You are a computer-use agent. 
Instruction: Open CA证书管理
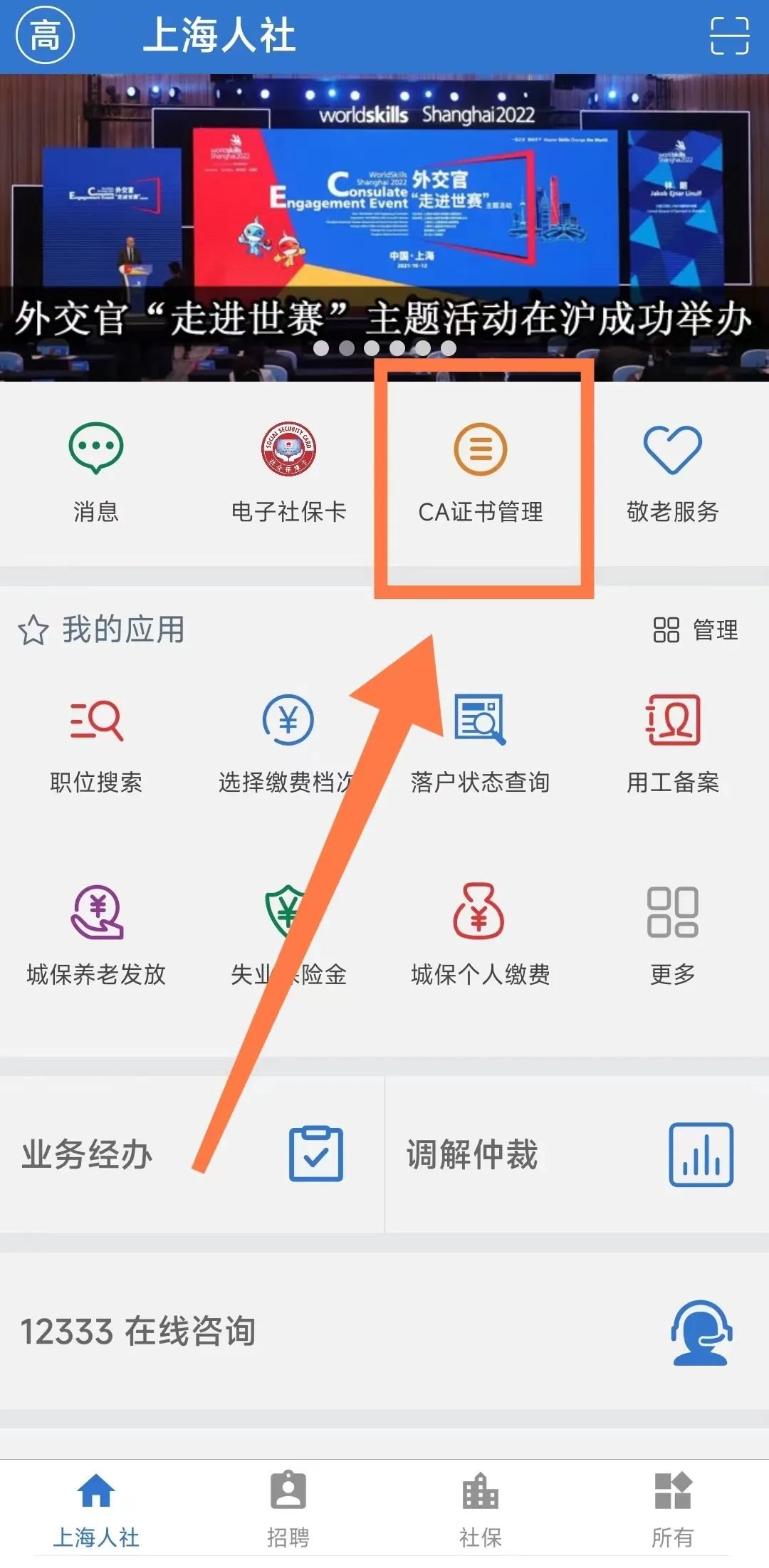pos(481,471)
